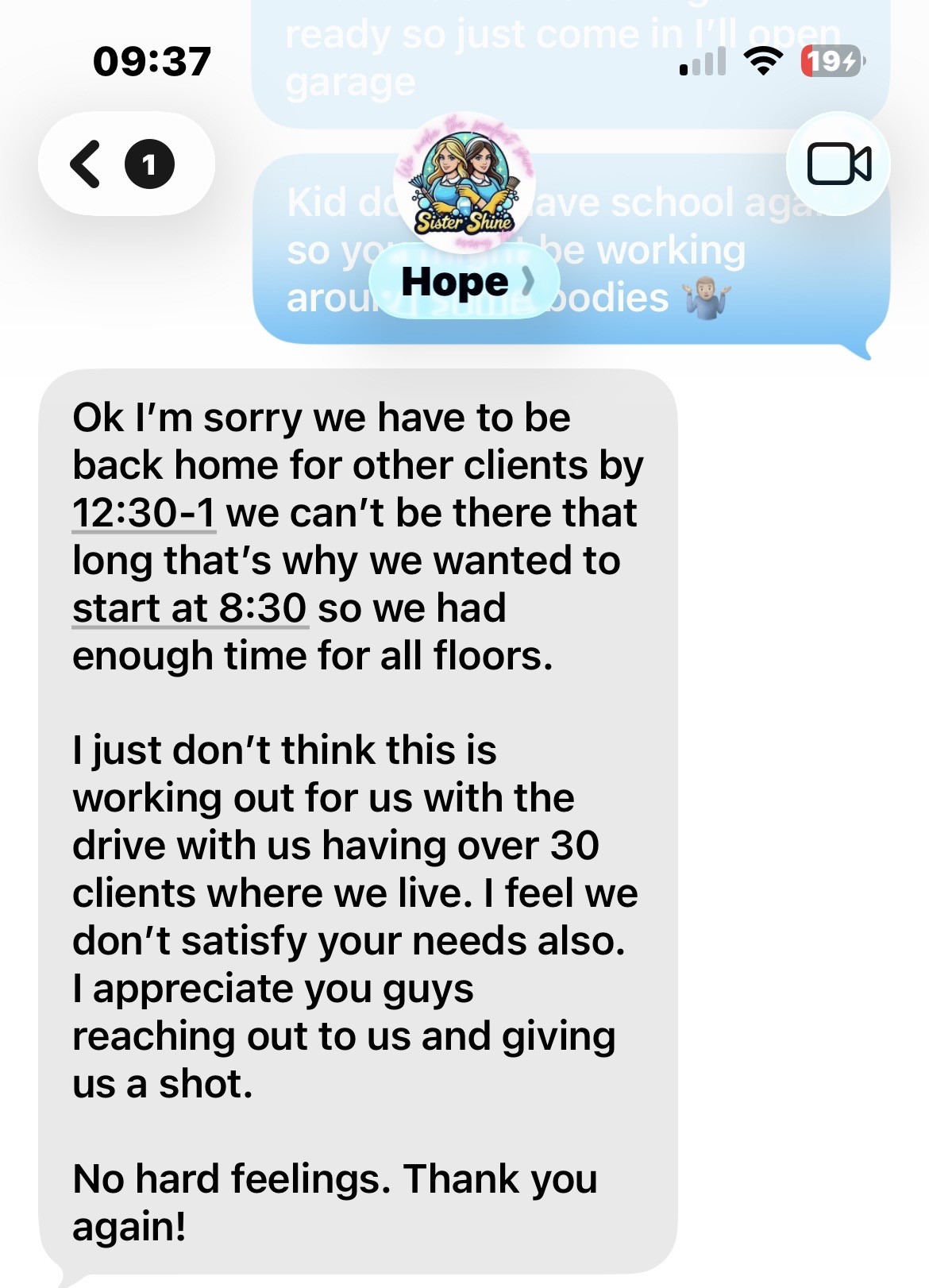Screen dimensions: 929x1288
Task: Tap the underlined 12:30-1 time link
Action: point(144,513)
